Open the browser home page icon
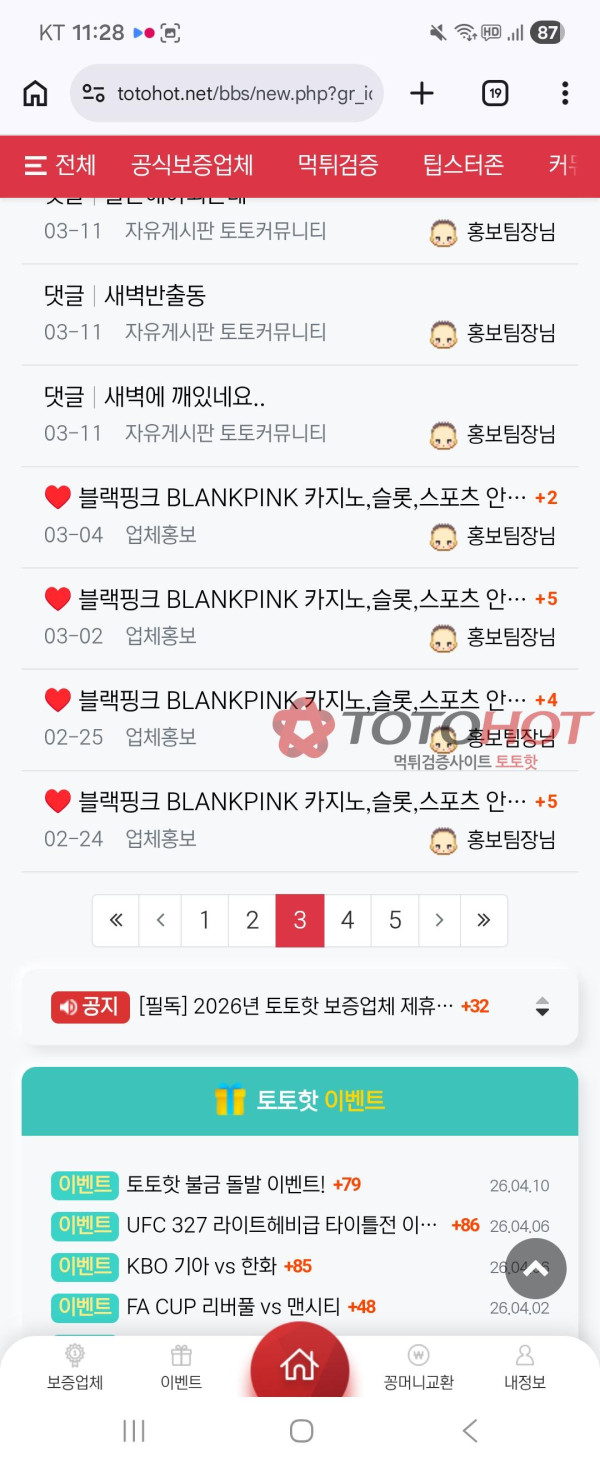Screen dimensions: 600x1467 tap(35, 94)
